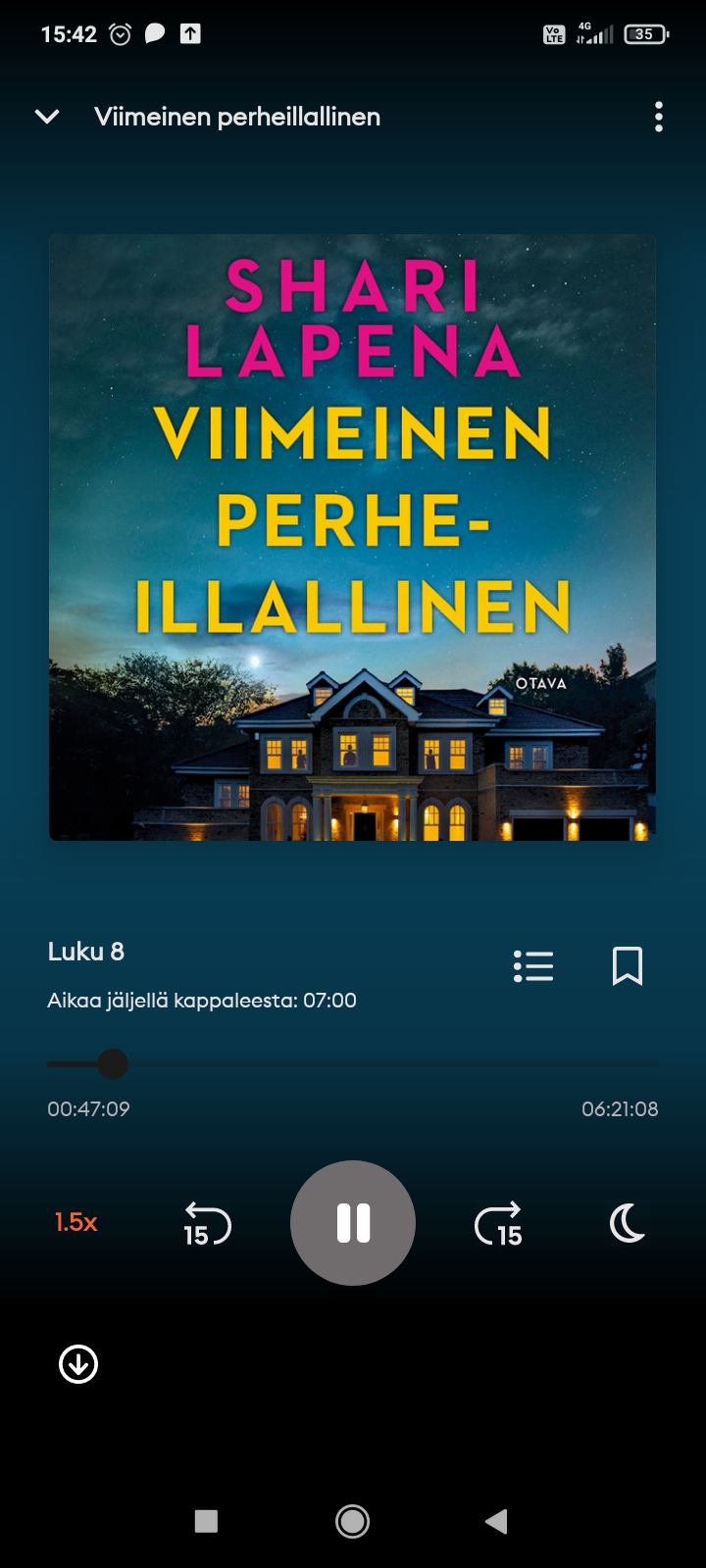Download the audiobook for offline listening

point(78,1363)
